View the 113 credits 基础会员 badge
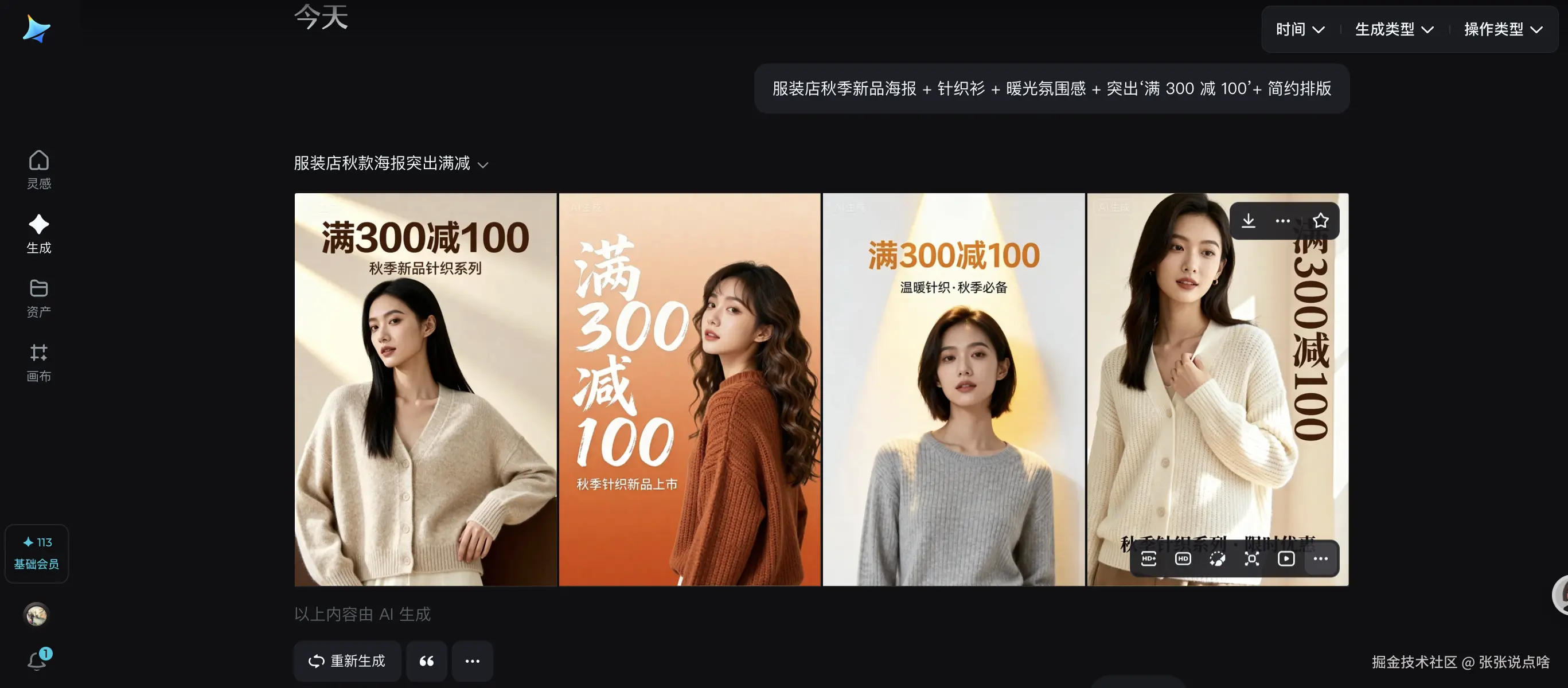Screen dimensions: 1568x688 pos(37,553)
